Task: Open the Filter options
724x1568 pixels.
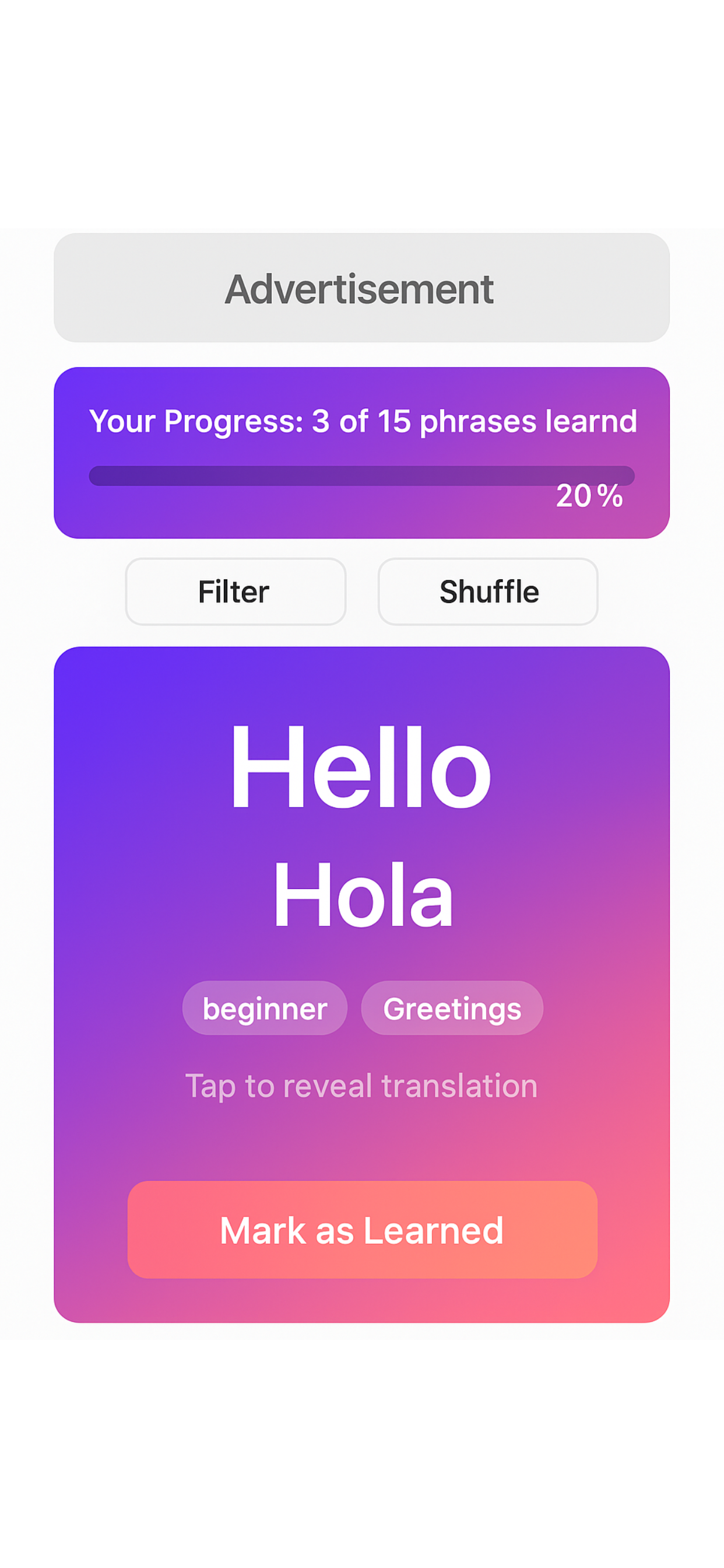Action: click(236, 591)
